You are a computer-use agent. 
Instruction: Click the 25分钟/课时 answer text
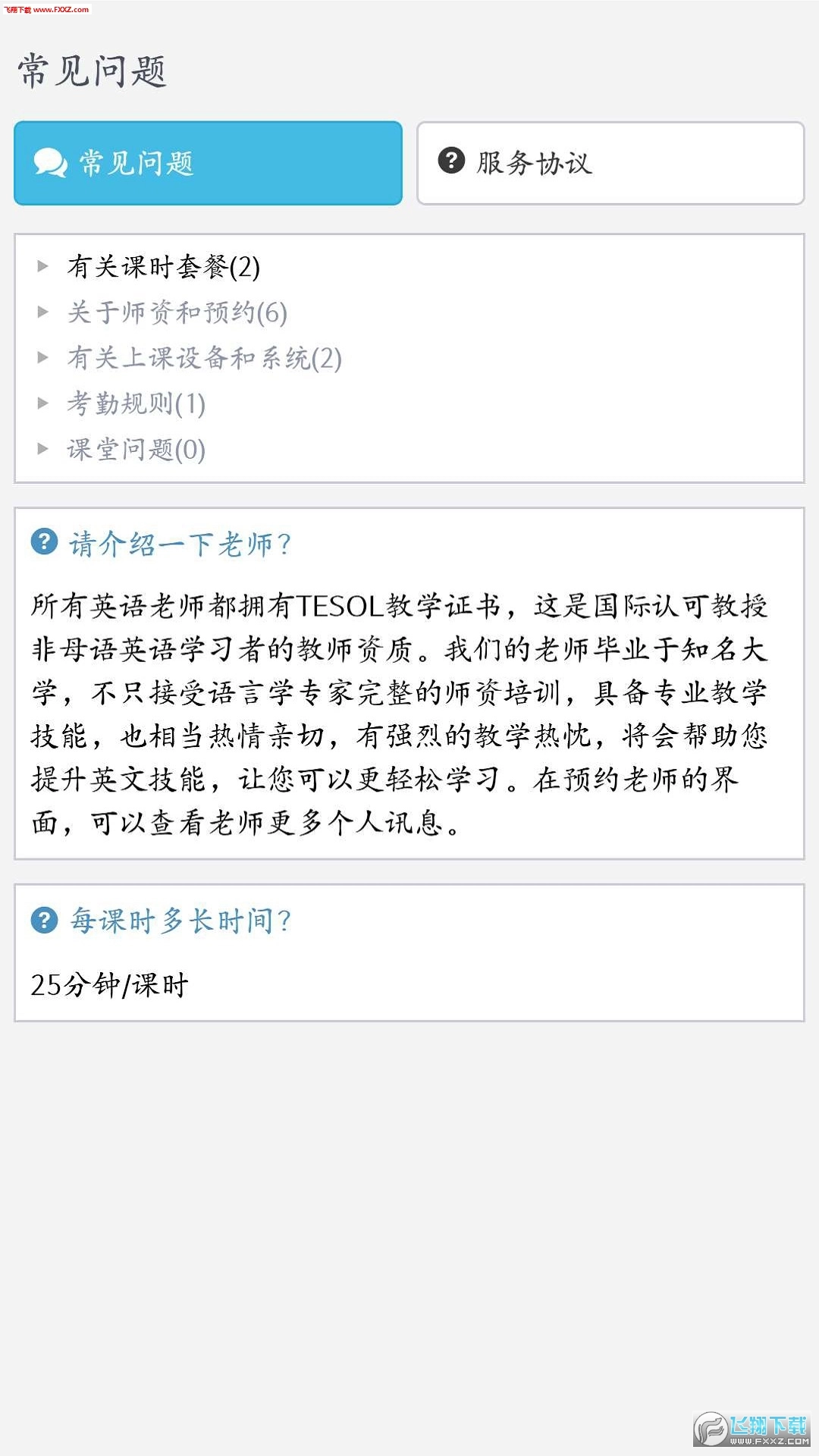[x=109, y=986]
